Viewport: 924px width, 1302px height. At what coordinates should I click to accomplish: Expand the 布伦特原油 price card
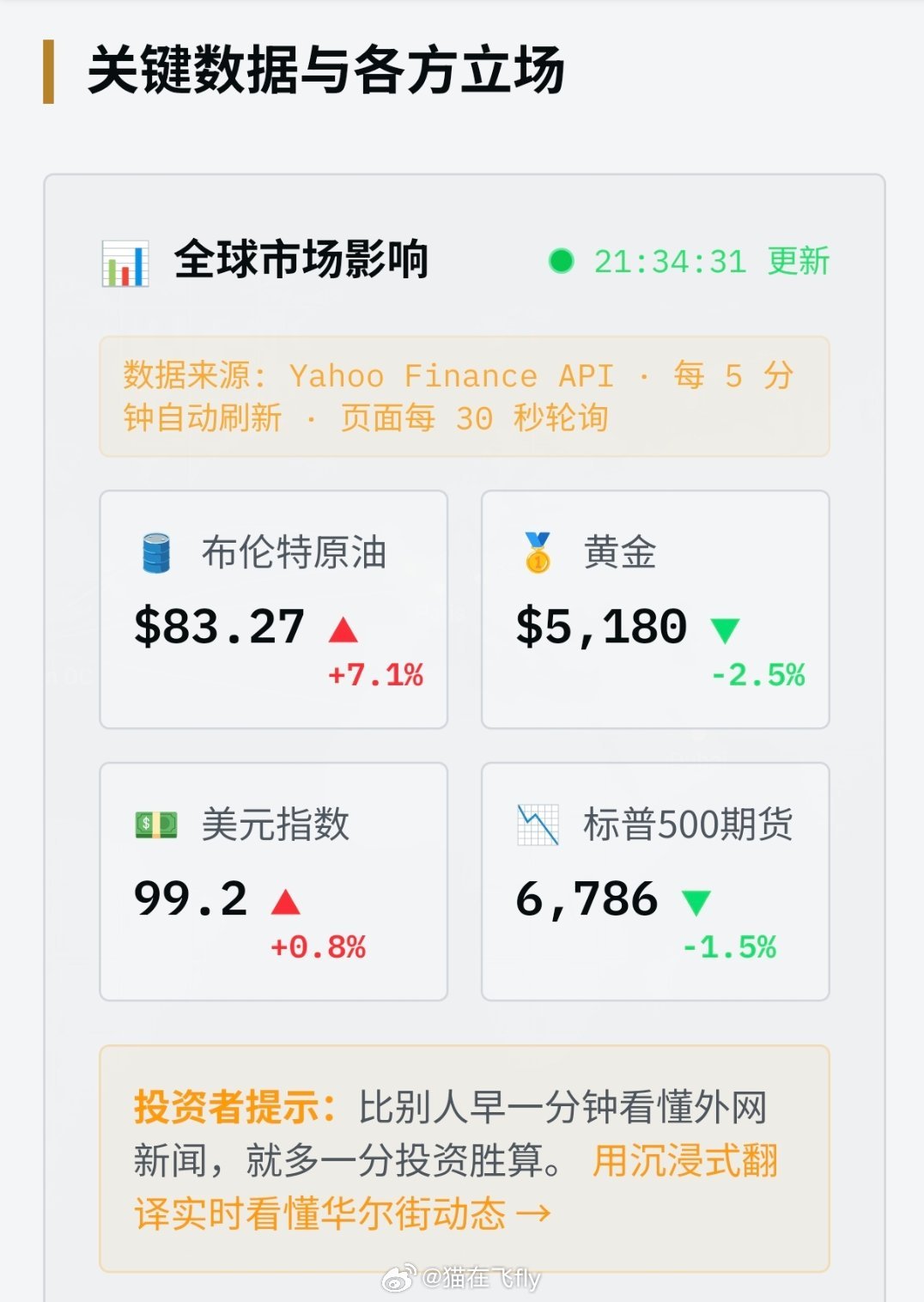click(x=275, y=610)
